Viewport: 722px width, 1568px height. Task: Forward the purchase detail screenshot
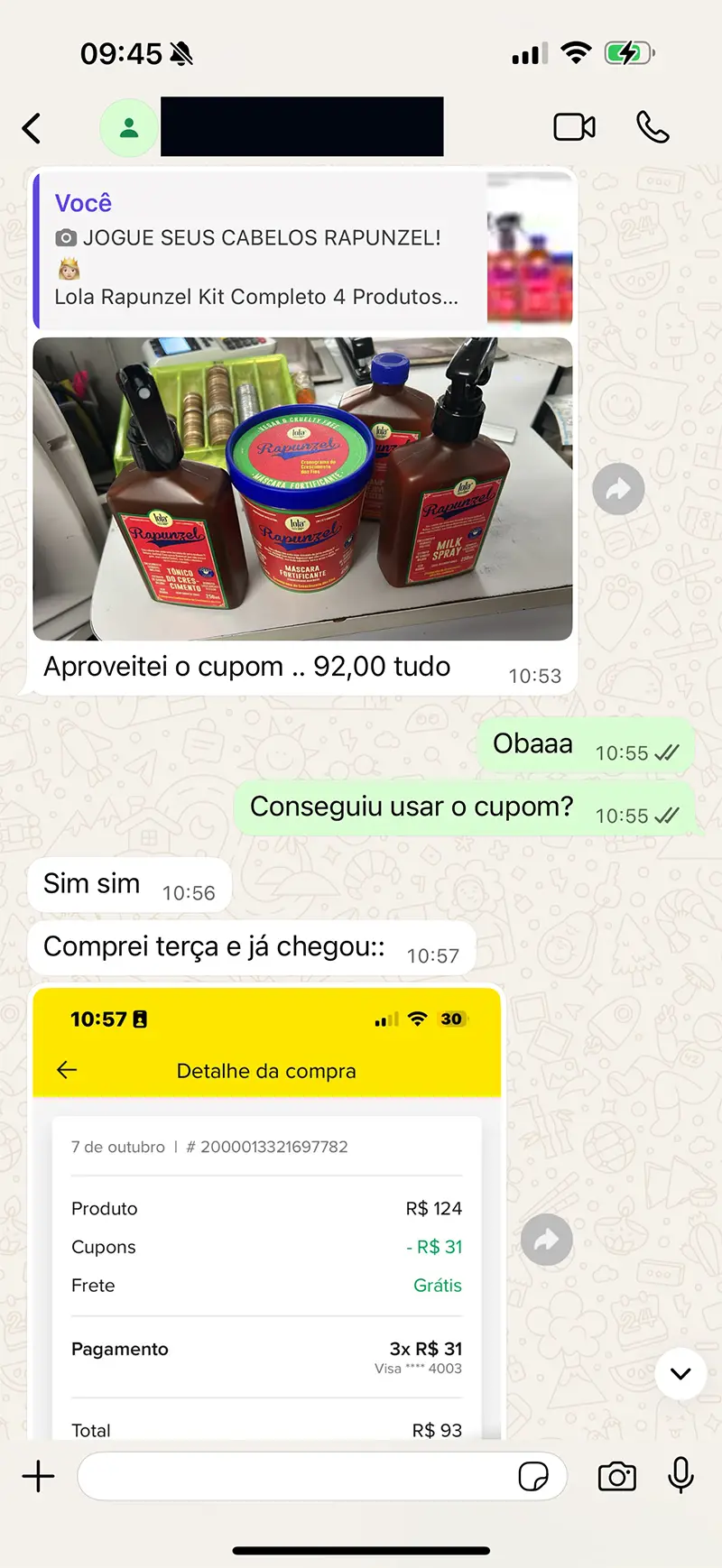[547, 1240]
